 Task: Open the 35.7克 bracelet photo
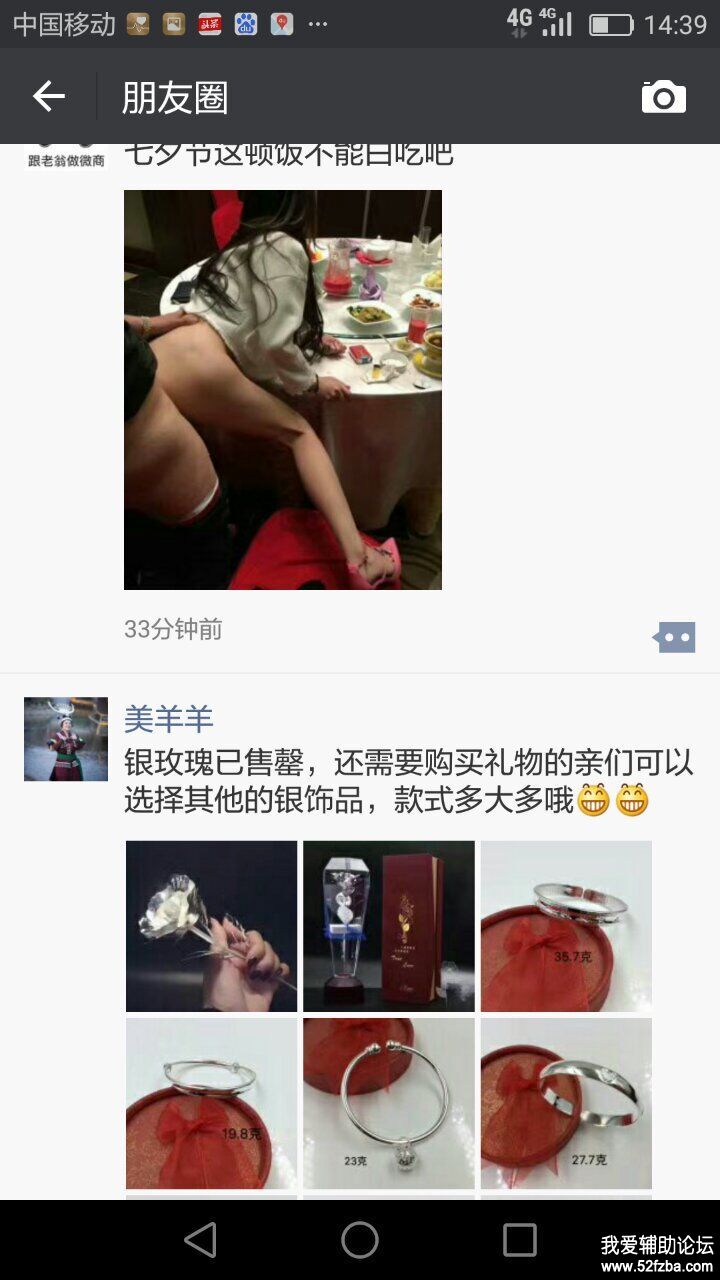pyautogui.click(x=566, y=926)
